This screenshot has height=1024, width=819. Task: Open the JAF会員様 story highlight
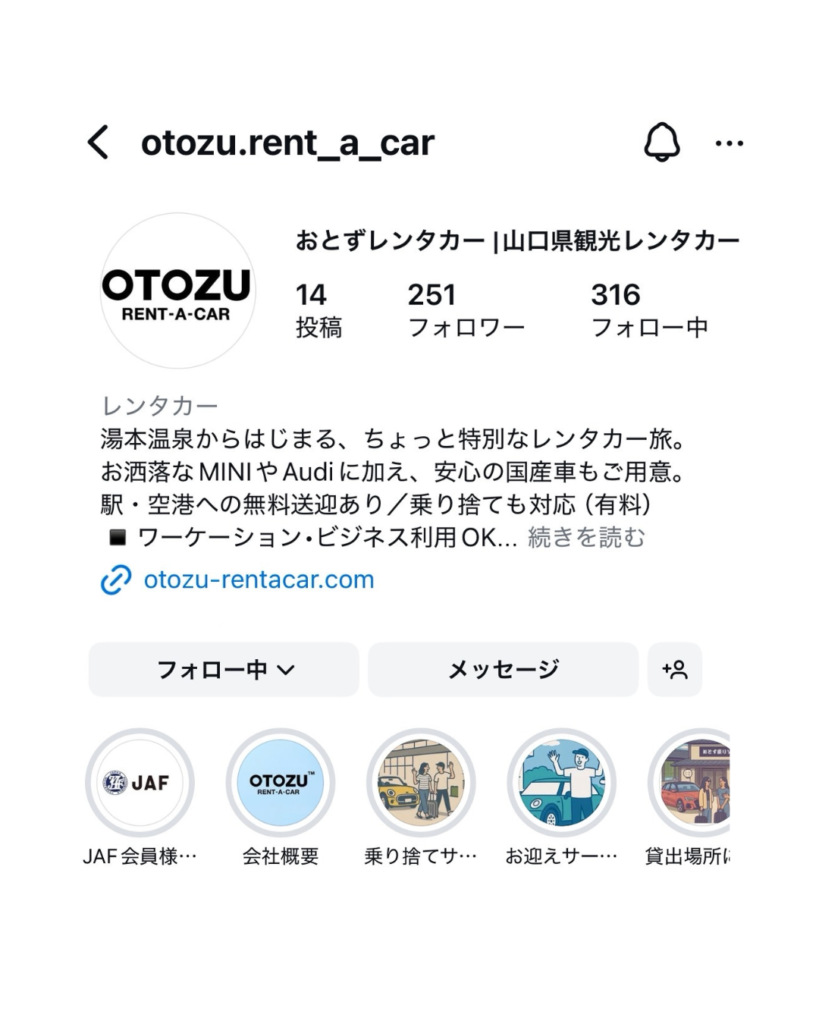(140, 783)
